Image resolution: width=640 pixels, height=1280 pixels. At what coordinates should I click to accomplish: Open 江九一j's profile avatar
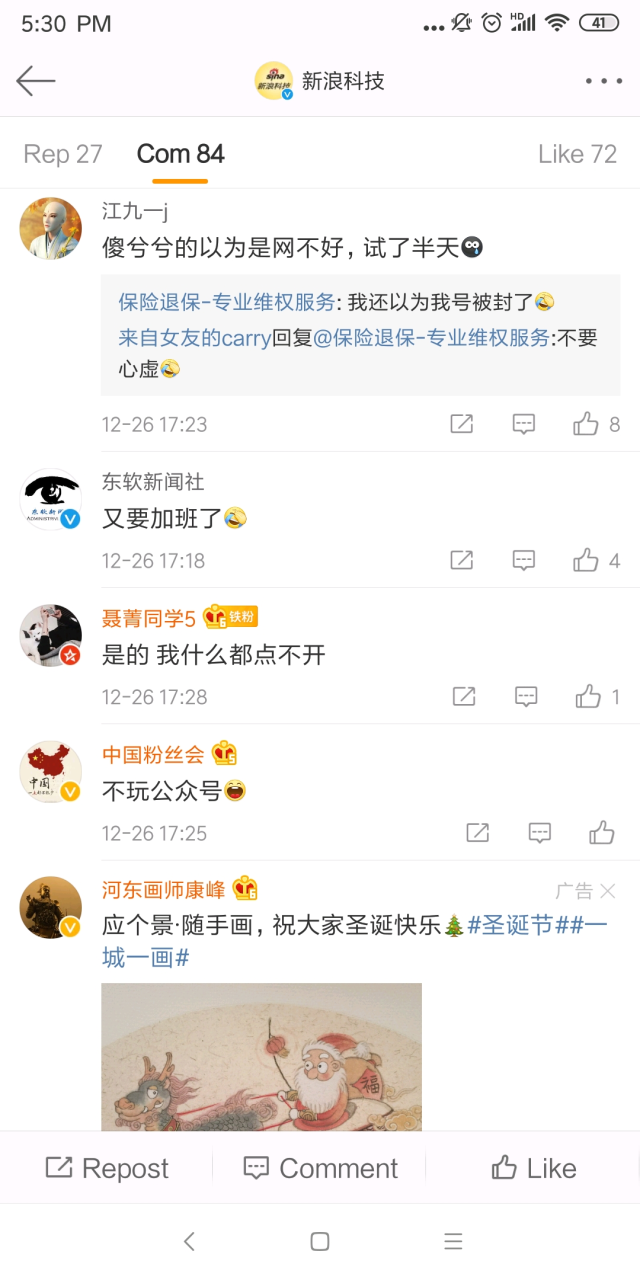pos(51,227)
